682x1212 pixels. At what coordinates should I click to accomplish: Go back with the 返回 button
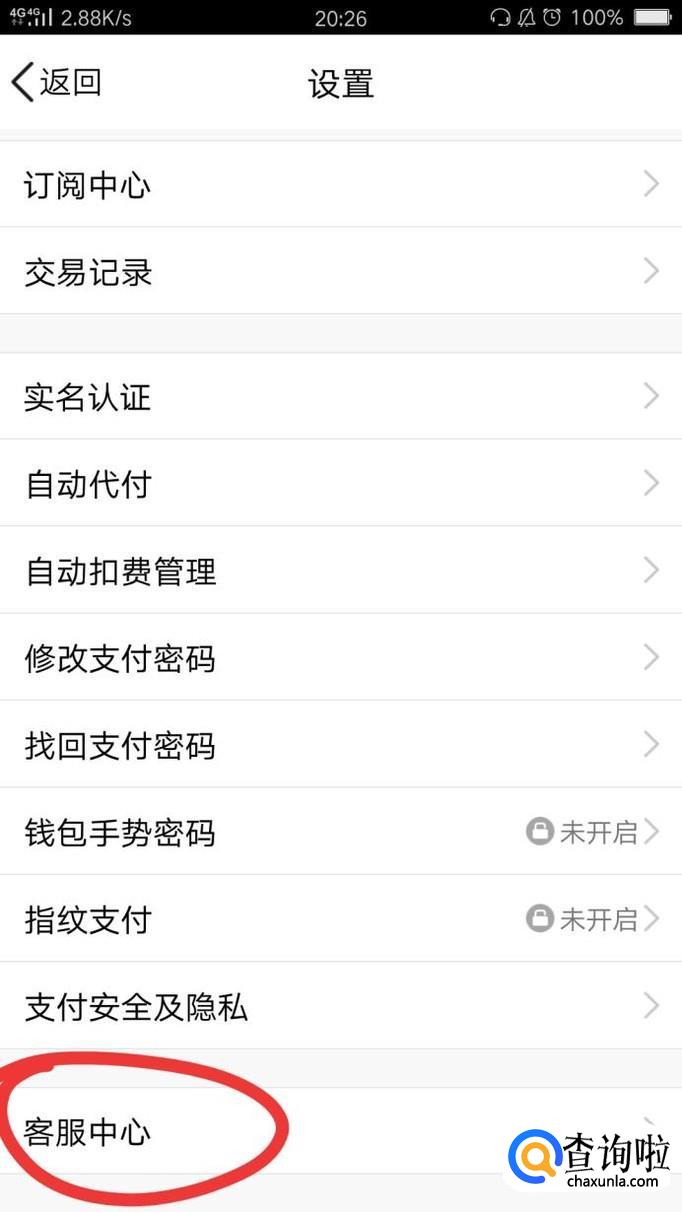pyautogui.click(x=56, y=82)
